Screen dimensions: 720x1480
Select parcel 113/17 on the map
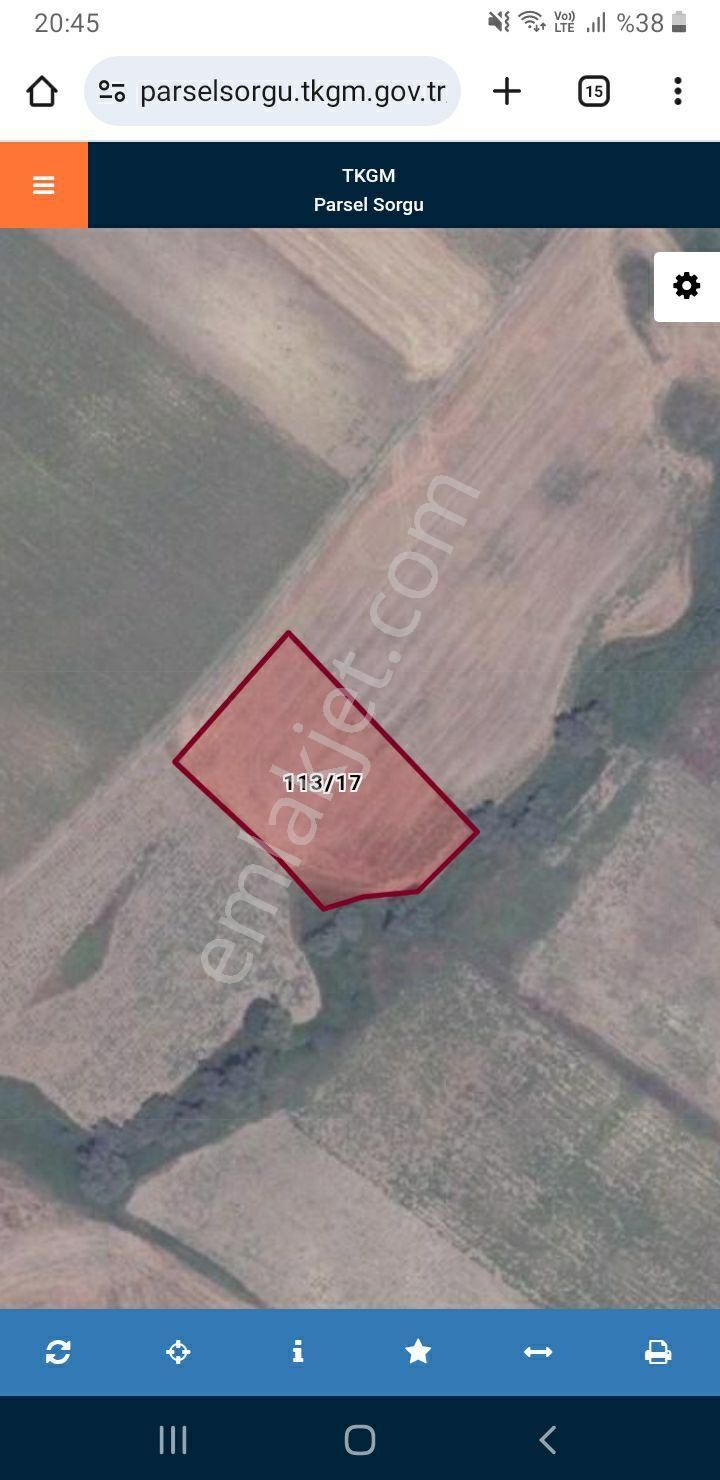pyautogui.click(x=322, y=782)
